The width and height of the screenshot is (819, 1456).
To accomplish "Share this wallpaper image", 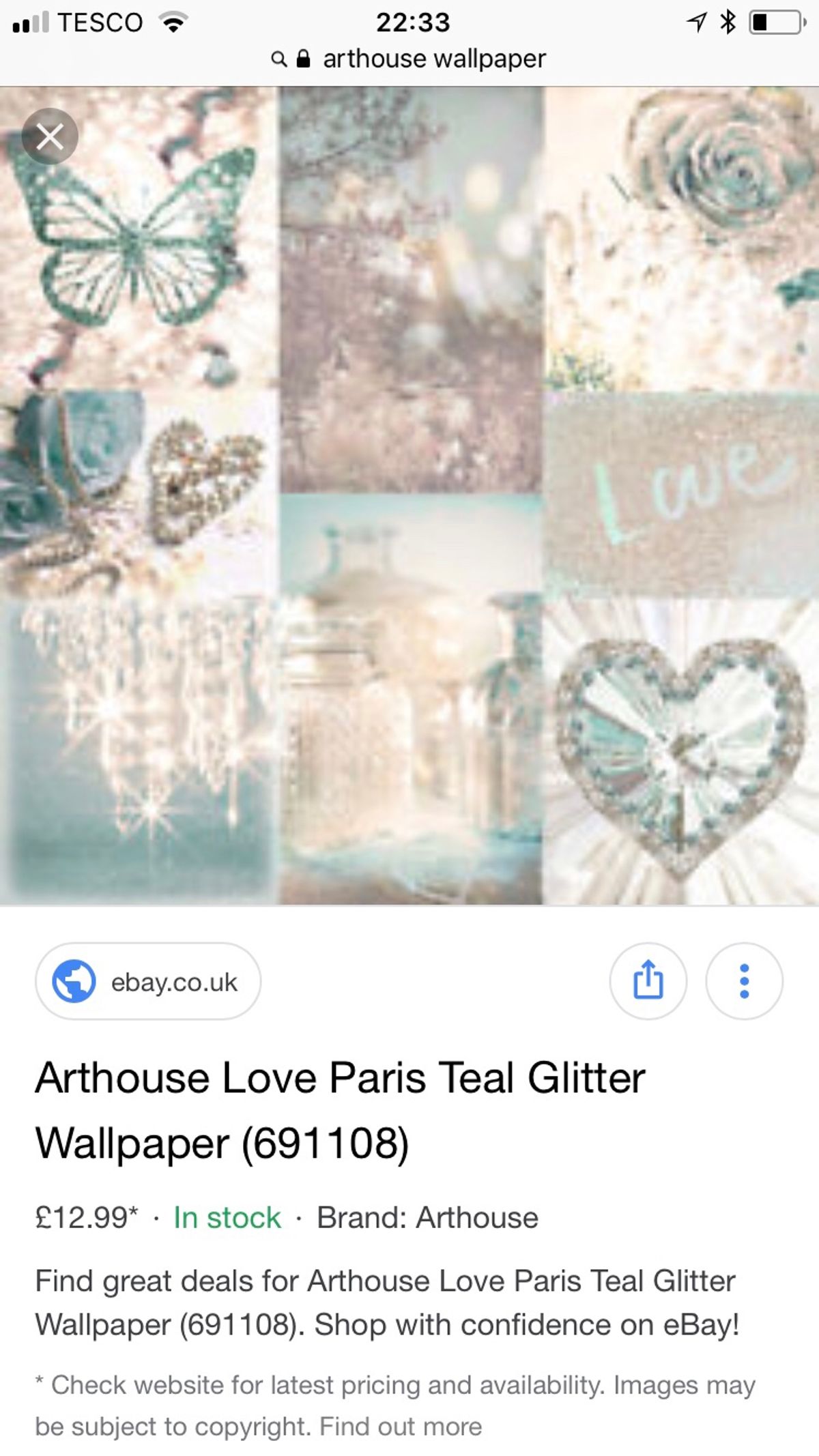I will 648,981.
